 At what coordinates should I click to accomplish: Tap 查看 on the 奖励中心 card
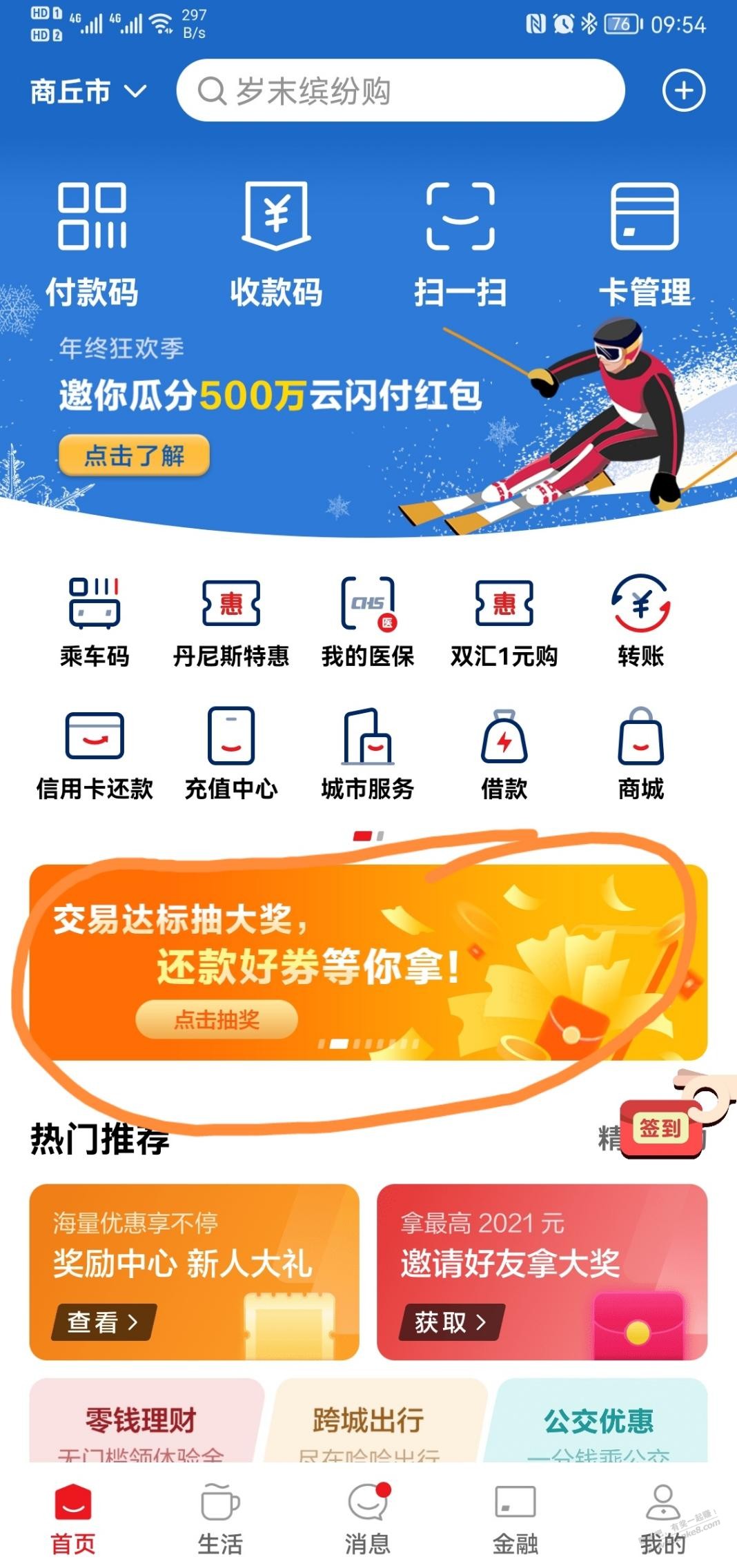tap(104, 1322)
